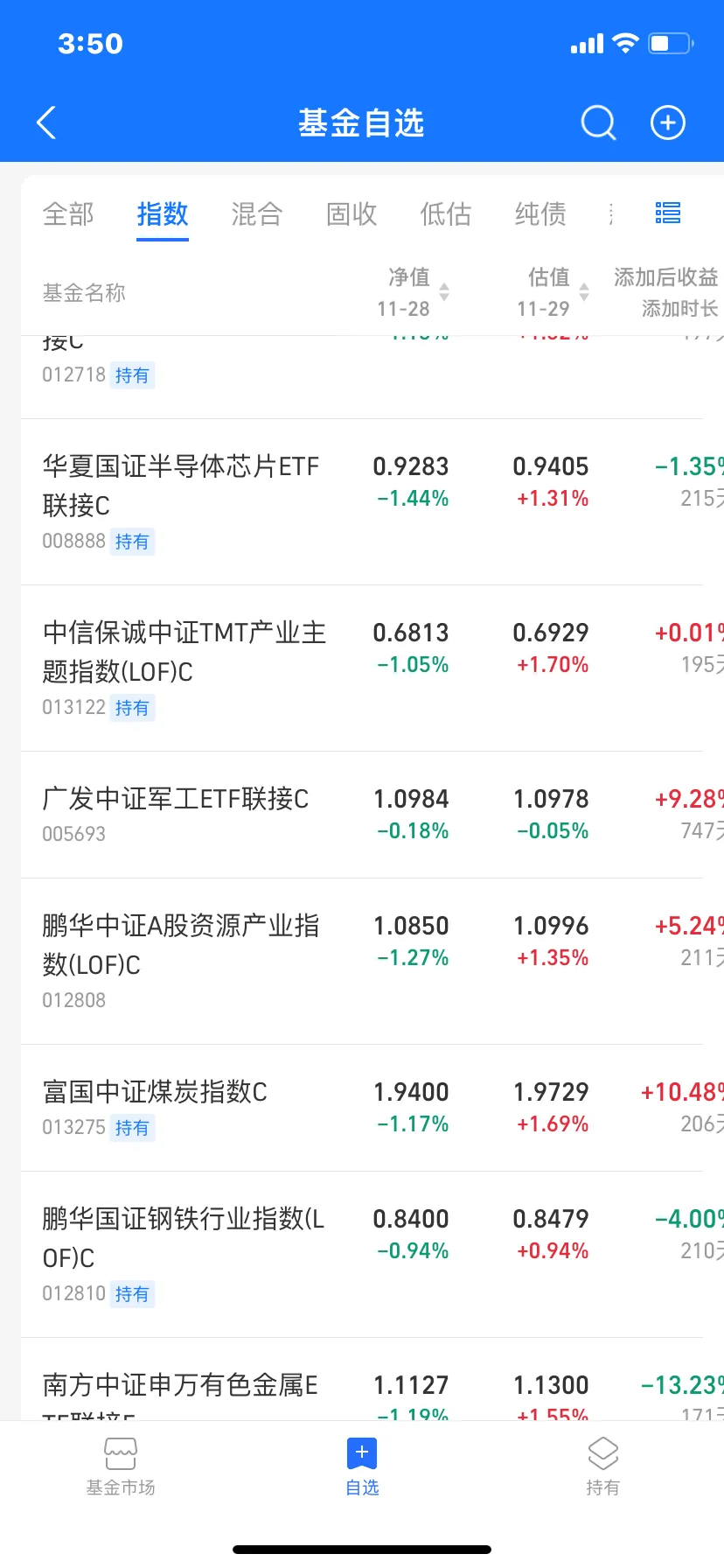Image resolution: width=724 pixels, height=1568 pixels.
Task: Switch to the 全部 tab
Action: (x=68, y=213)
